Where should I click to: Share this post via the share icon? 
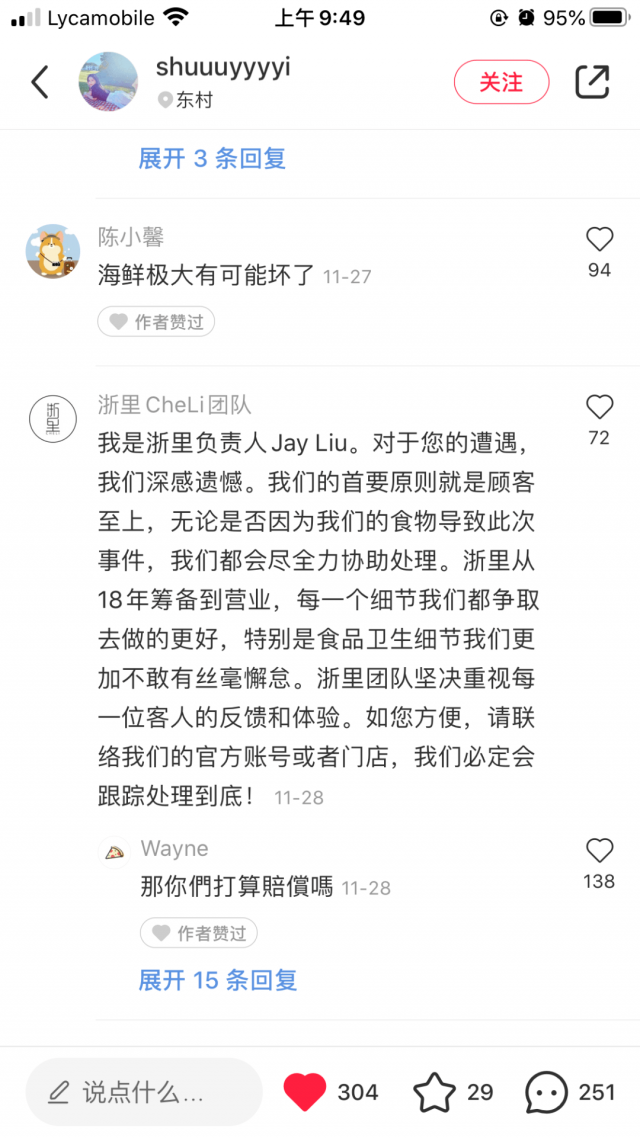(592, 82)
